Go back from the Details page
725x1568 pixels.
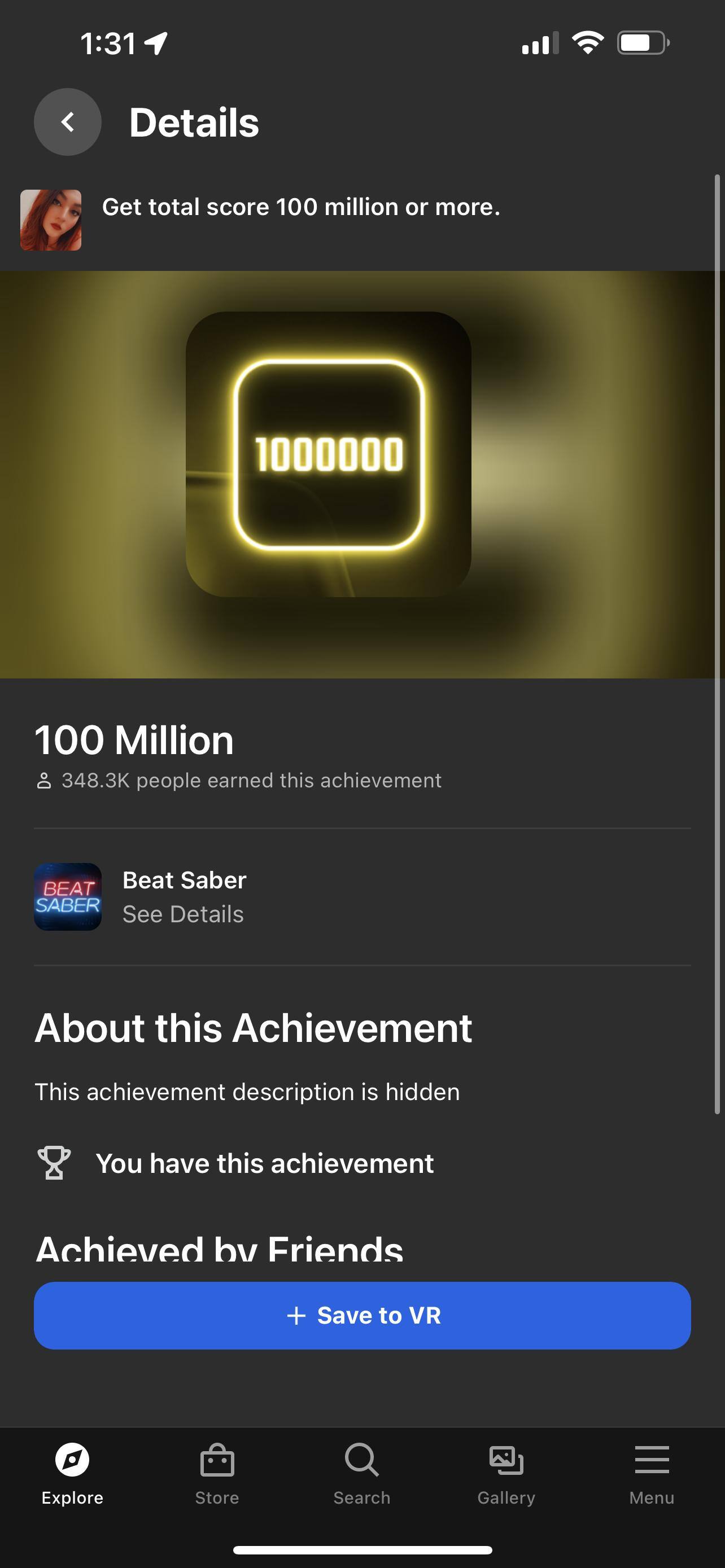(68, 122)
